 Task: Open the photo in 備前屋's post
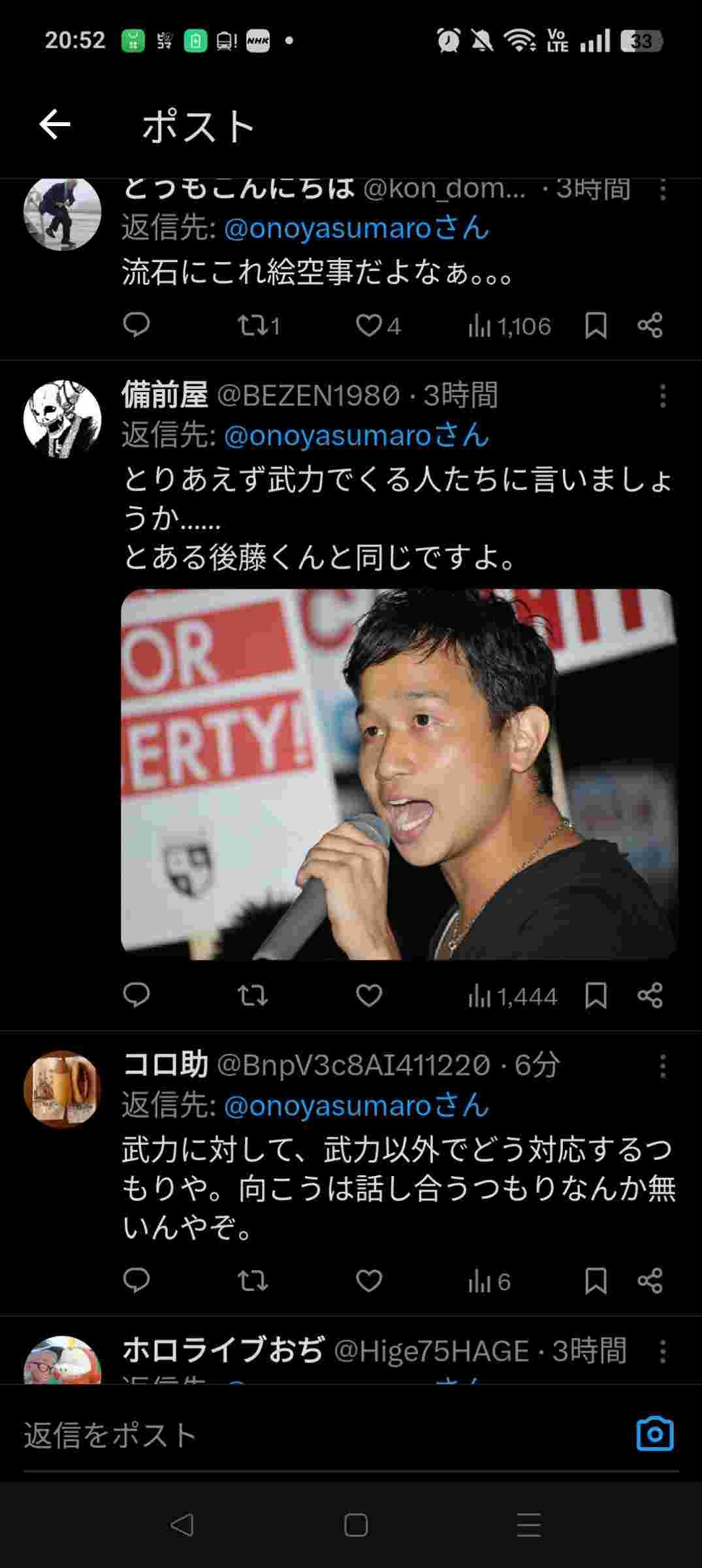(x=399, y=774)
